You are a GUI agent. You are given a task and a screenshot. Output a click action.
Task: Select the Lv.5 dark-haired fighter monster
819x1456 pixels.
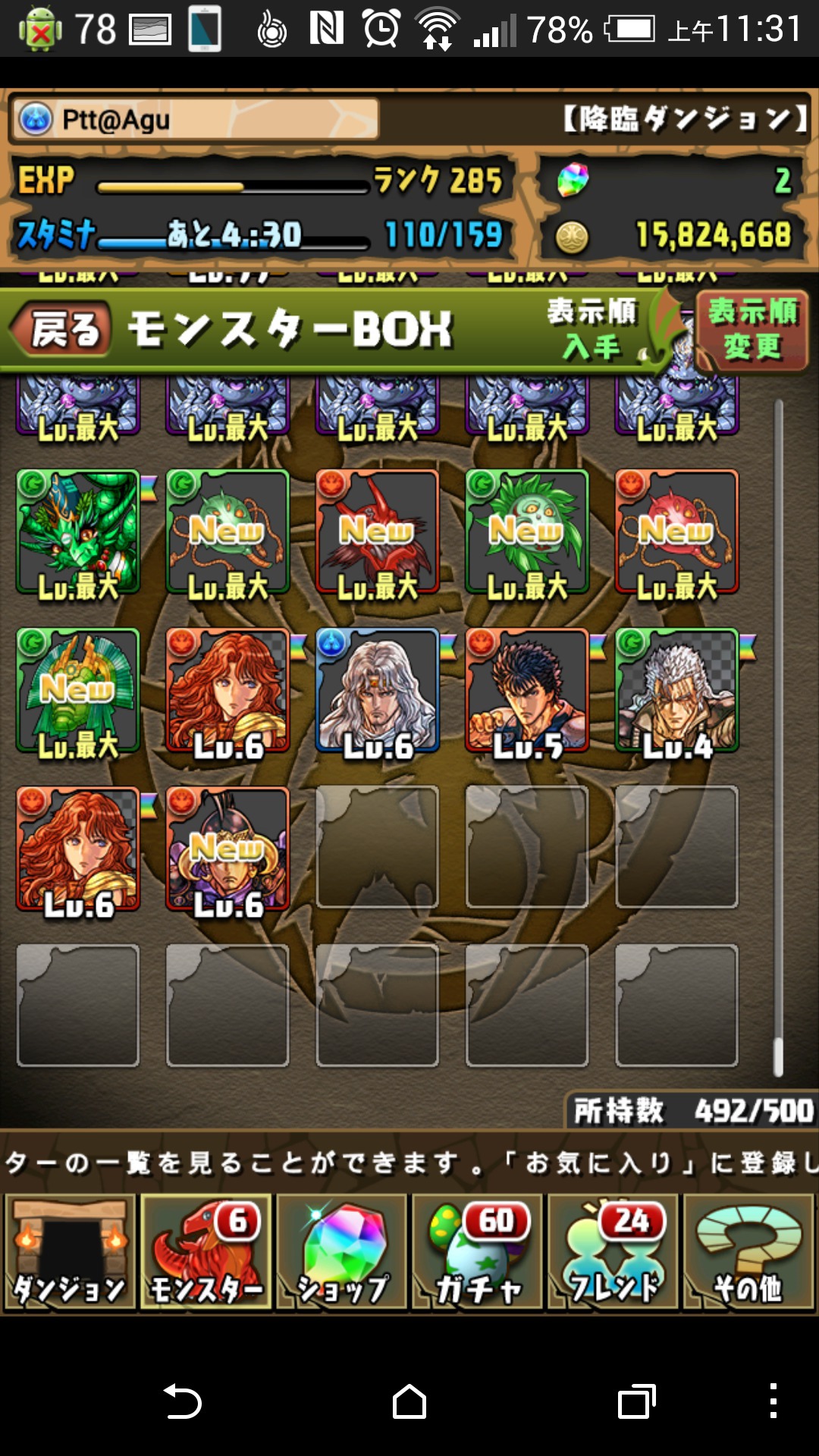click(527, 690)
